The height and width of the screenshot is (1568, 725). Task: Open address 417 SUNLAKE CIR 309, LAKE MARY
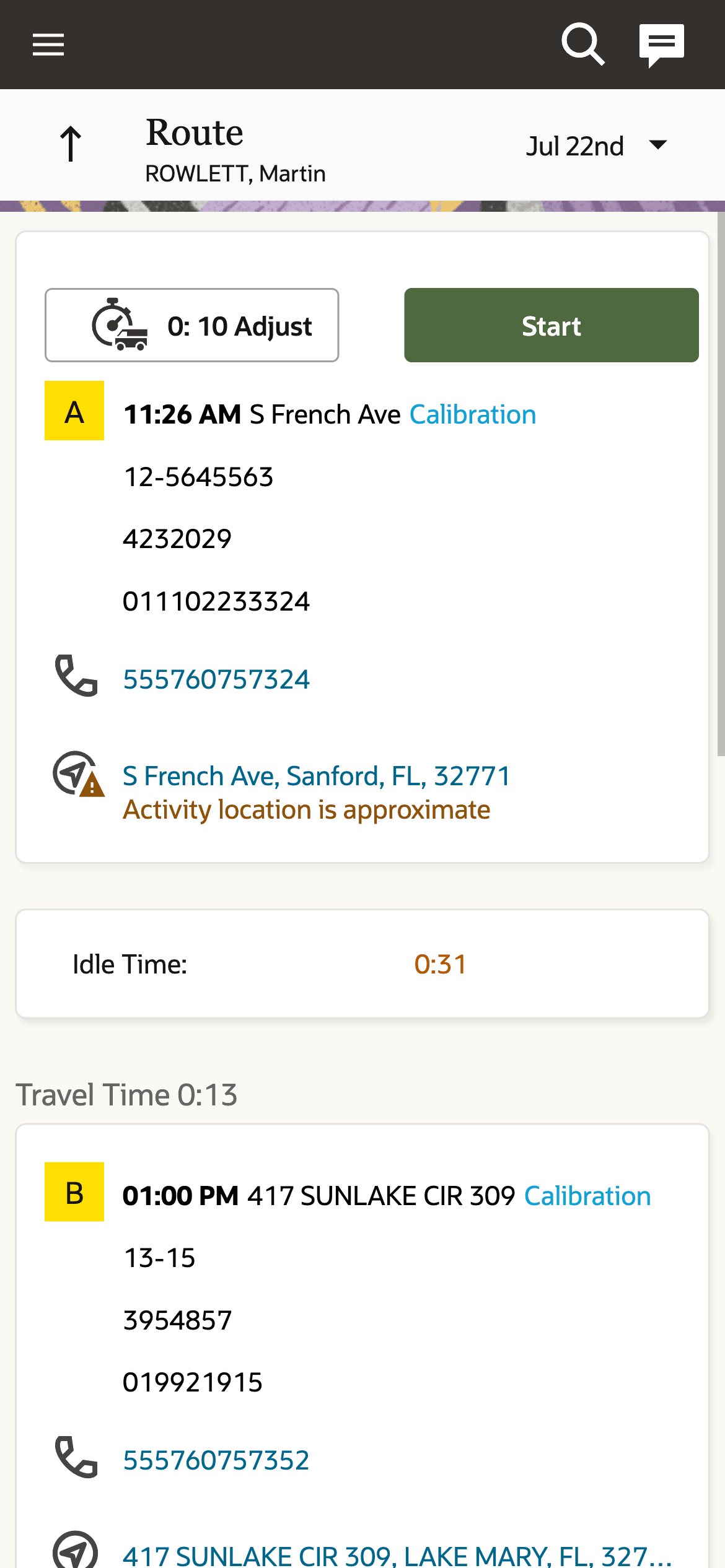click(397, 1554)
